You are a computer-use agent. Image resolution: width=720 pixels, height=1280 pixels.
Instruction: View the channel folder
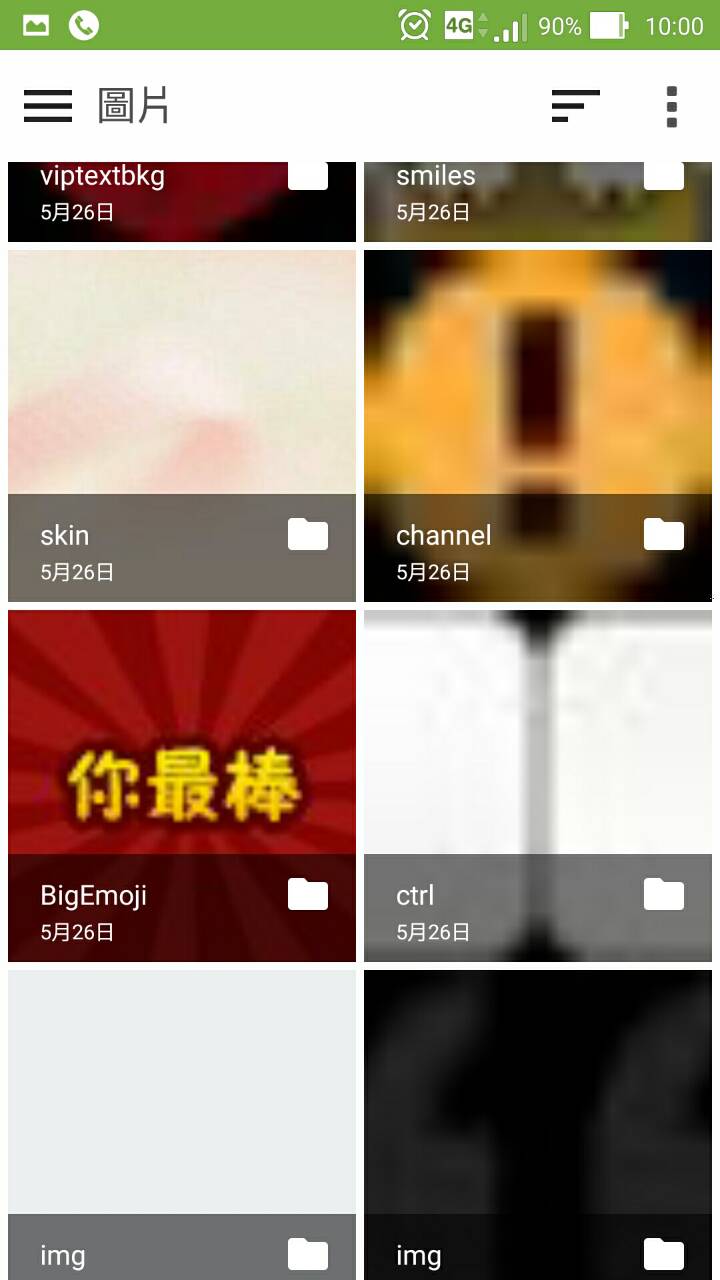[538, 425]
